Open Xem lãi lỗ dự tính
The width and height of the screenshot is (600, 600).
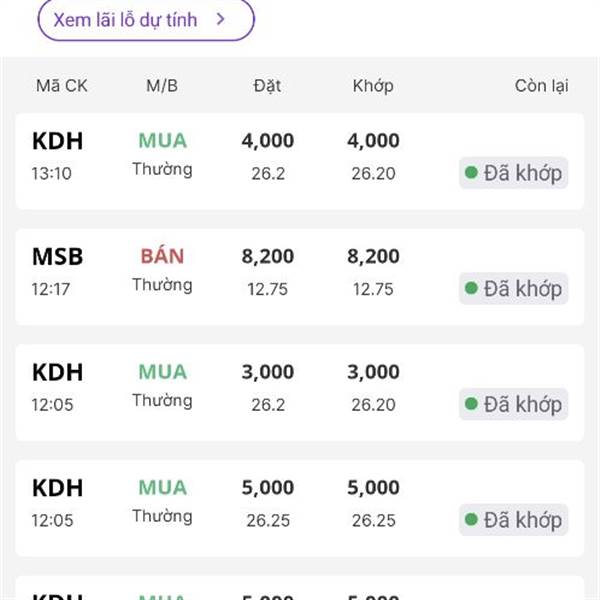coord(146,19)
